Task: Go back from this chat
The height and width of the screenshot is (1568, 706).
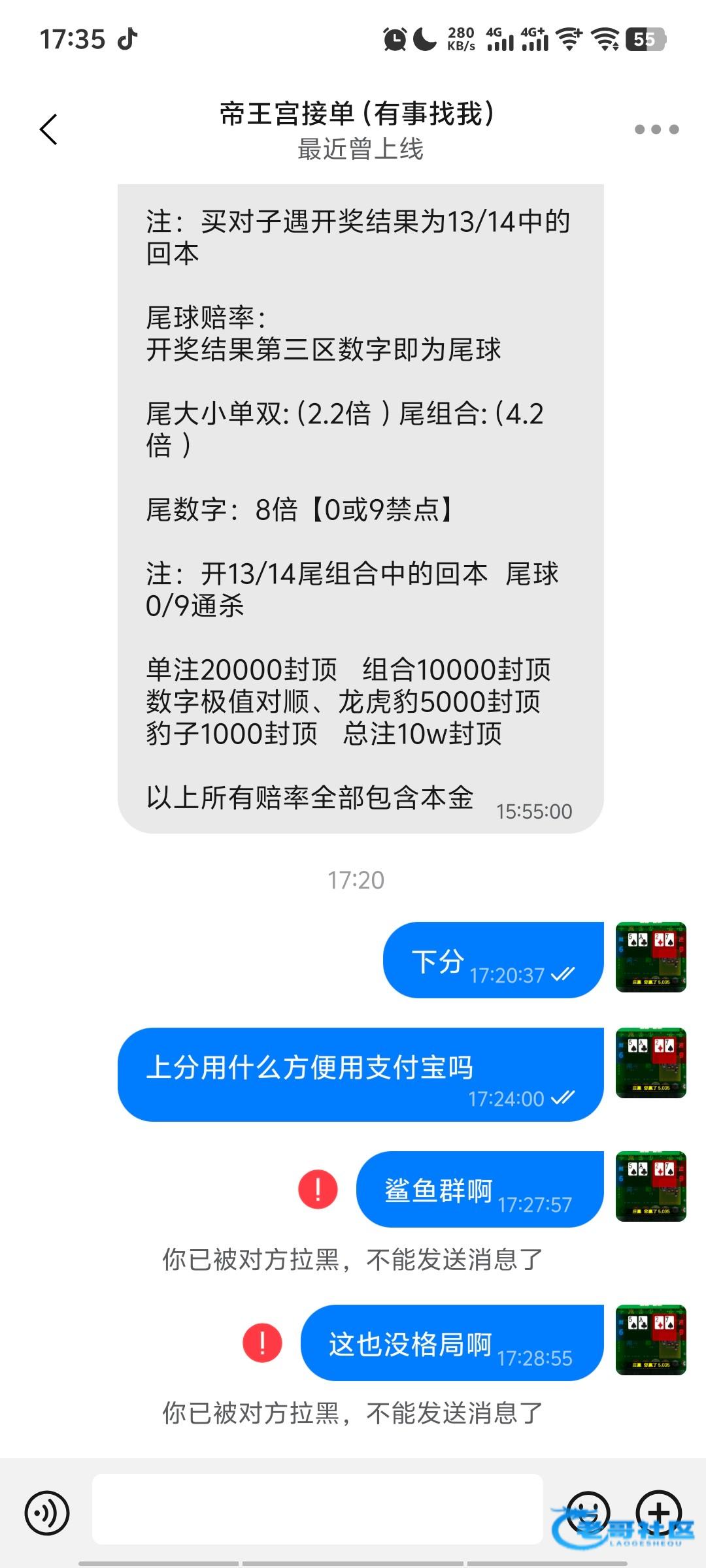Action: [x=49, y=129]
